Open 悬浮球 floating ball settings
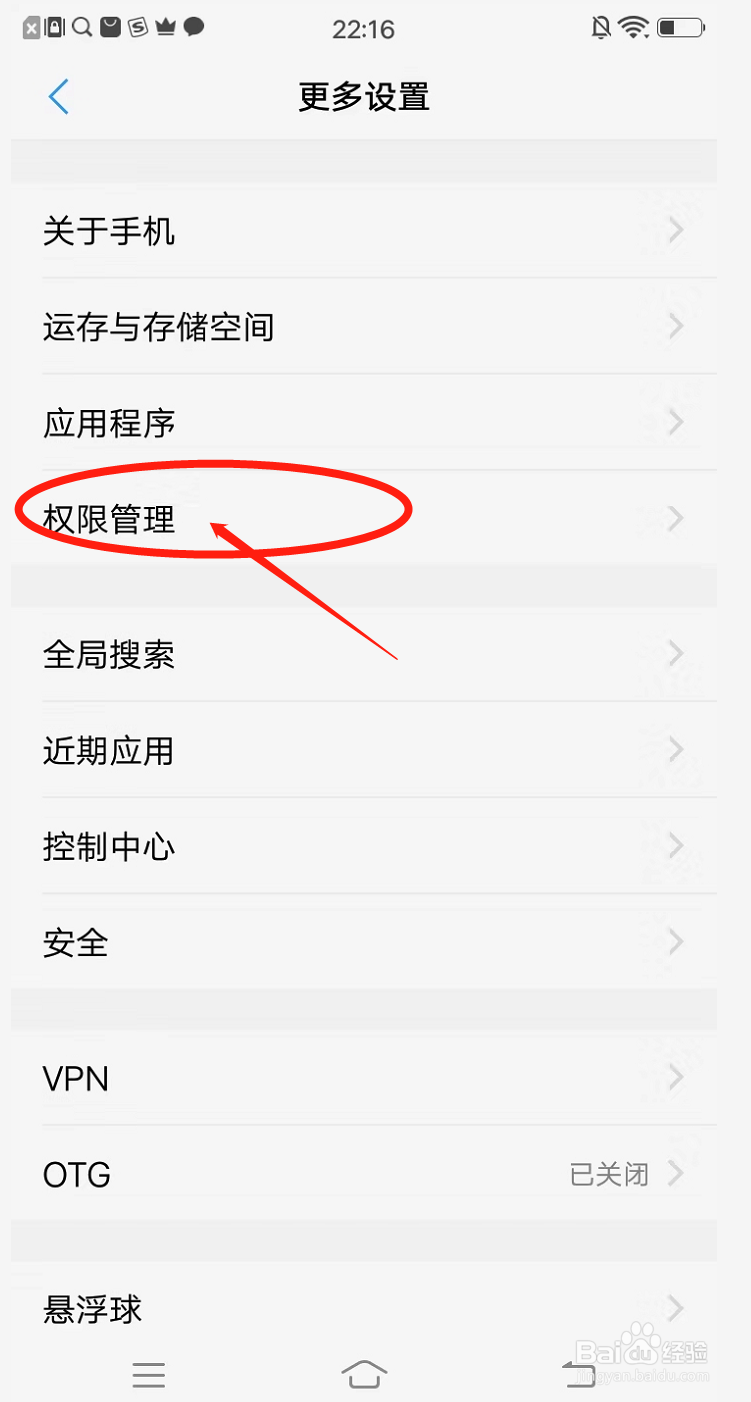The image size is (751, 1402). point(91,1310)
